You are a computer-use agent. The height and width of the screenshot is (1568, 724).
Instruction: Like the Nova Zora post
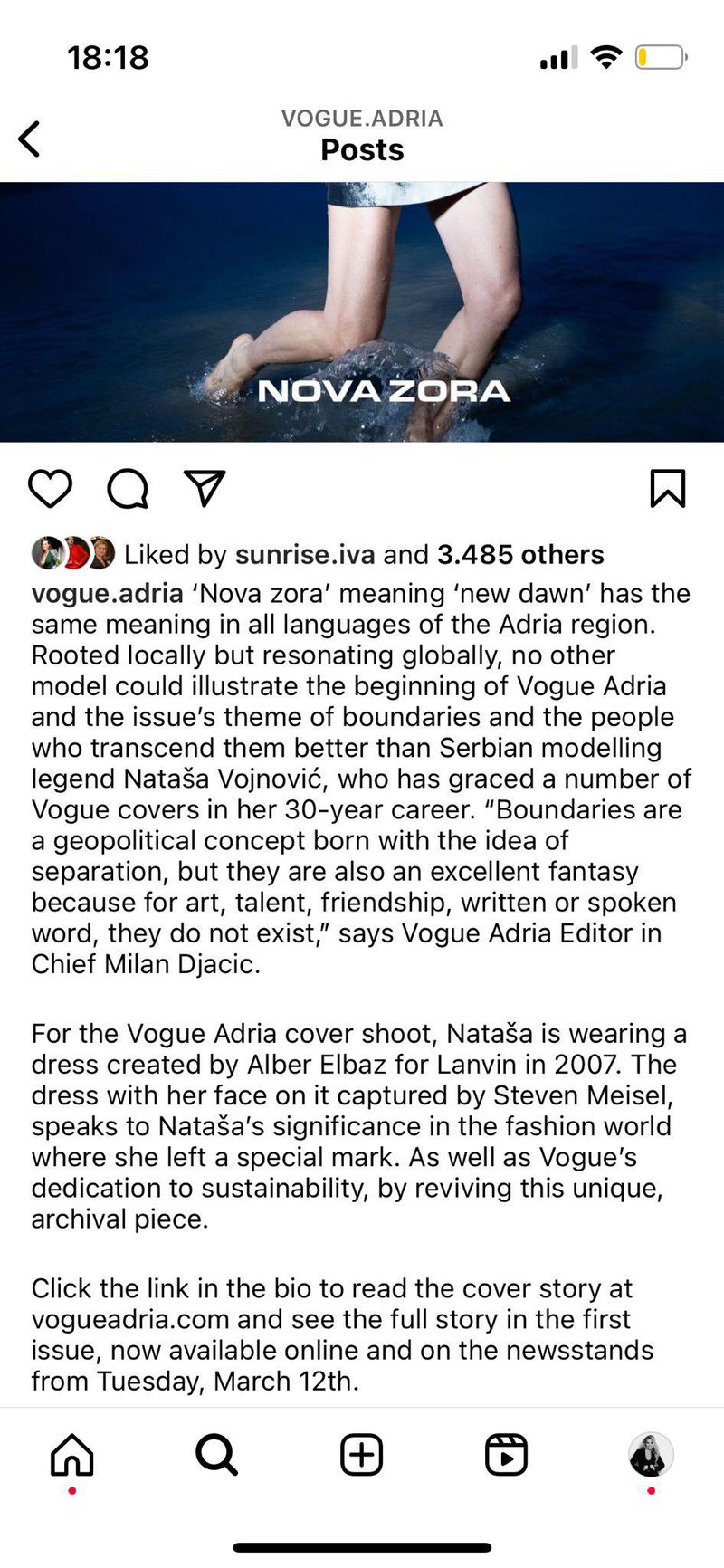(50, 489)
